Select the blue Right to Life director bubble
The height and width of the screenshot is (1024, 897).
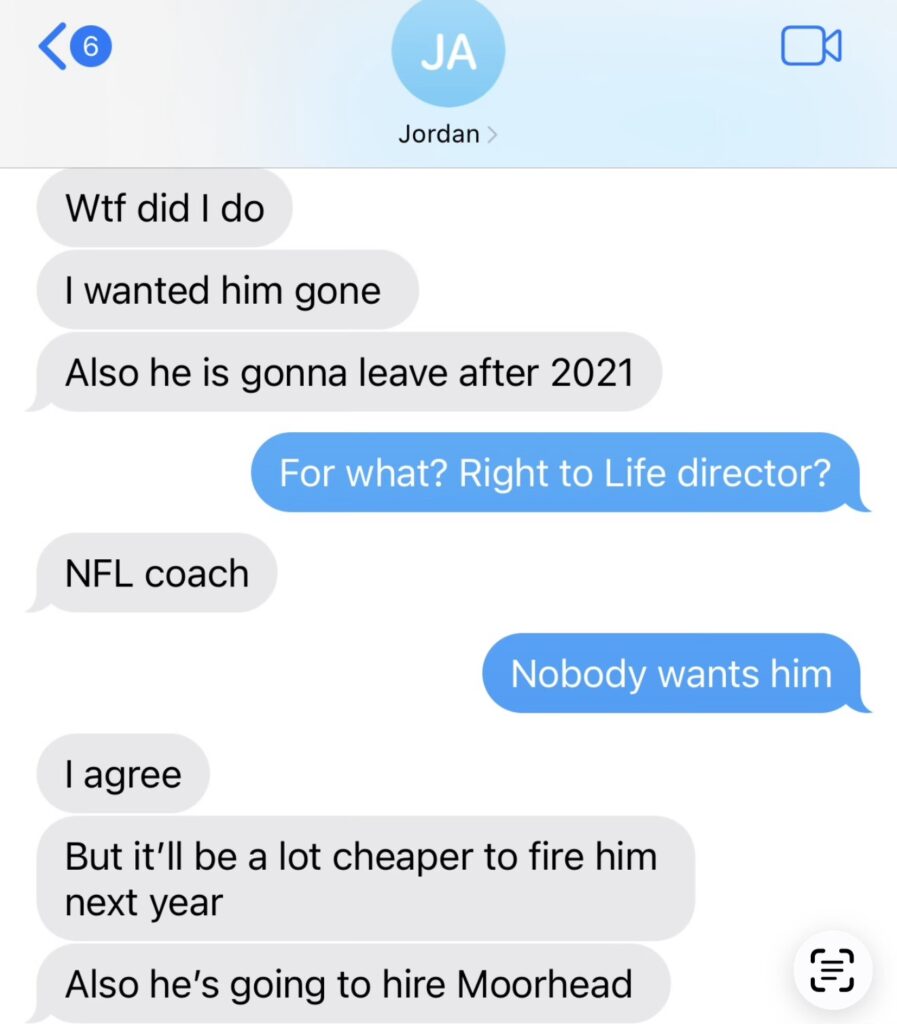coord(562,473)
